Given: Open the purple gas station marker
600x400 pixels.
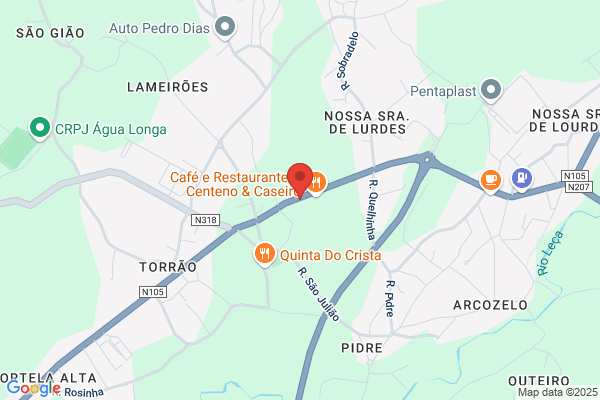Looking at the screenshot, I should click(x=522, y=179).
